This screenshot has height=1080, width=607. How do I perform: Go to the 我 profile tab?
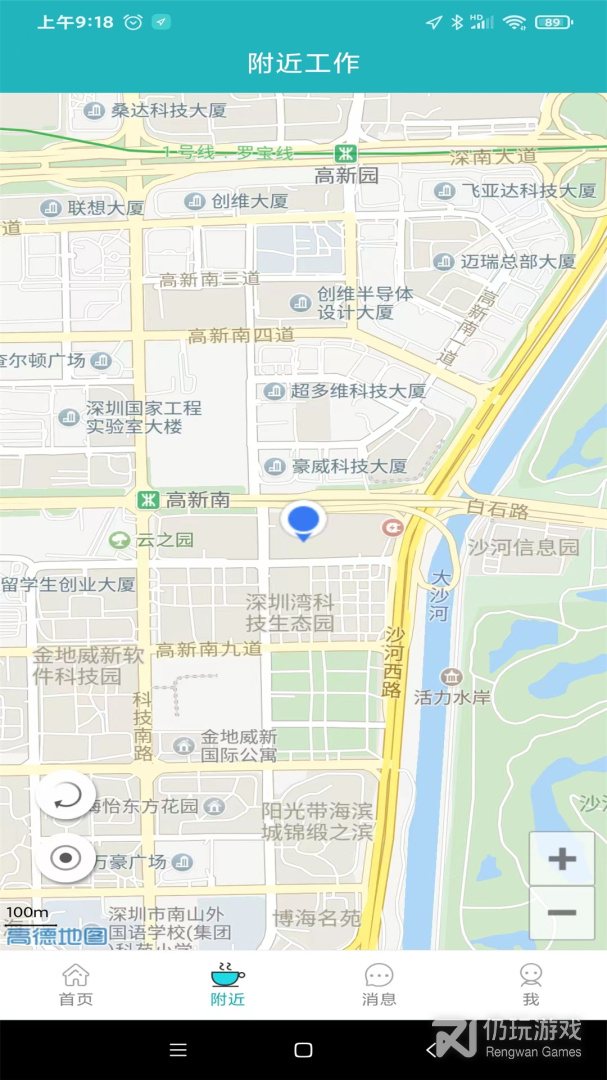coord(531,984)
